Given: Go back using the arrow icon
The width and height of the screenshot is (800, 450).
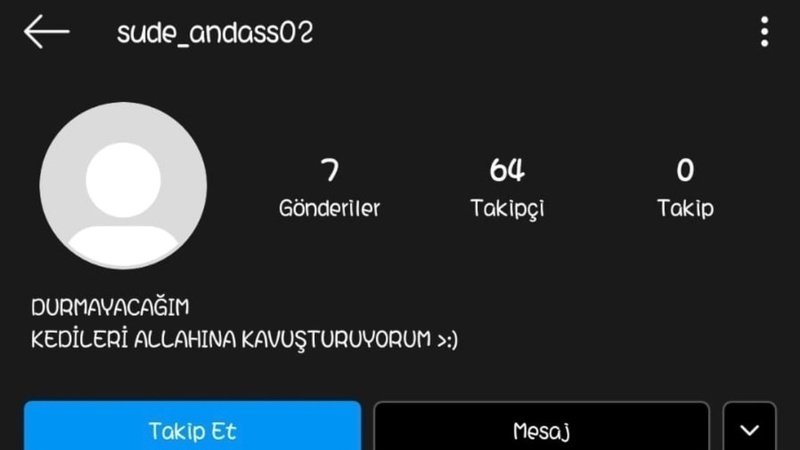Looking at the screenshot, I should coord(46,32).
